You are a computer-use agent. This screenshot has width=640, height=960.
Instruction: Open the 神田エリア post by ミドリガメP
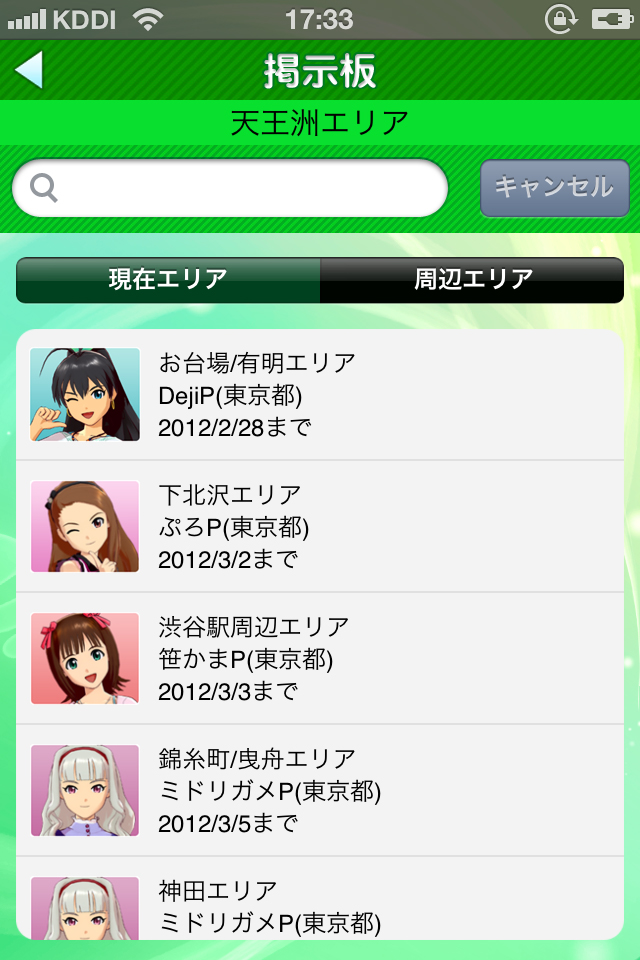320,903
